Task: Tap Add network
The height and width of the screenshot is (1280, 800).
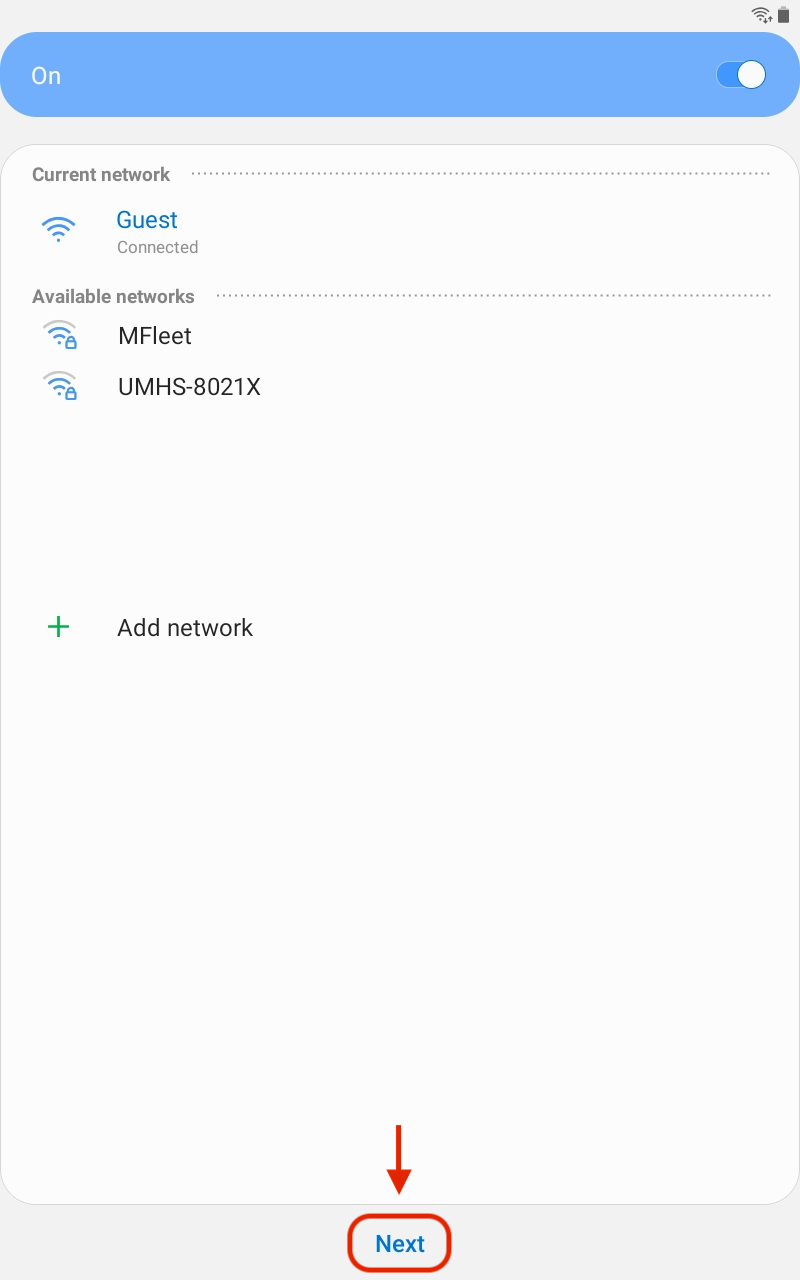Action: pos(184,628)
